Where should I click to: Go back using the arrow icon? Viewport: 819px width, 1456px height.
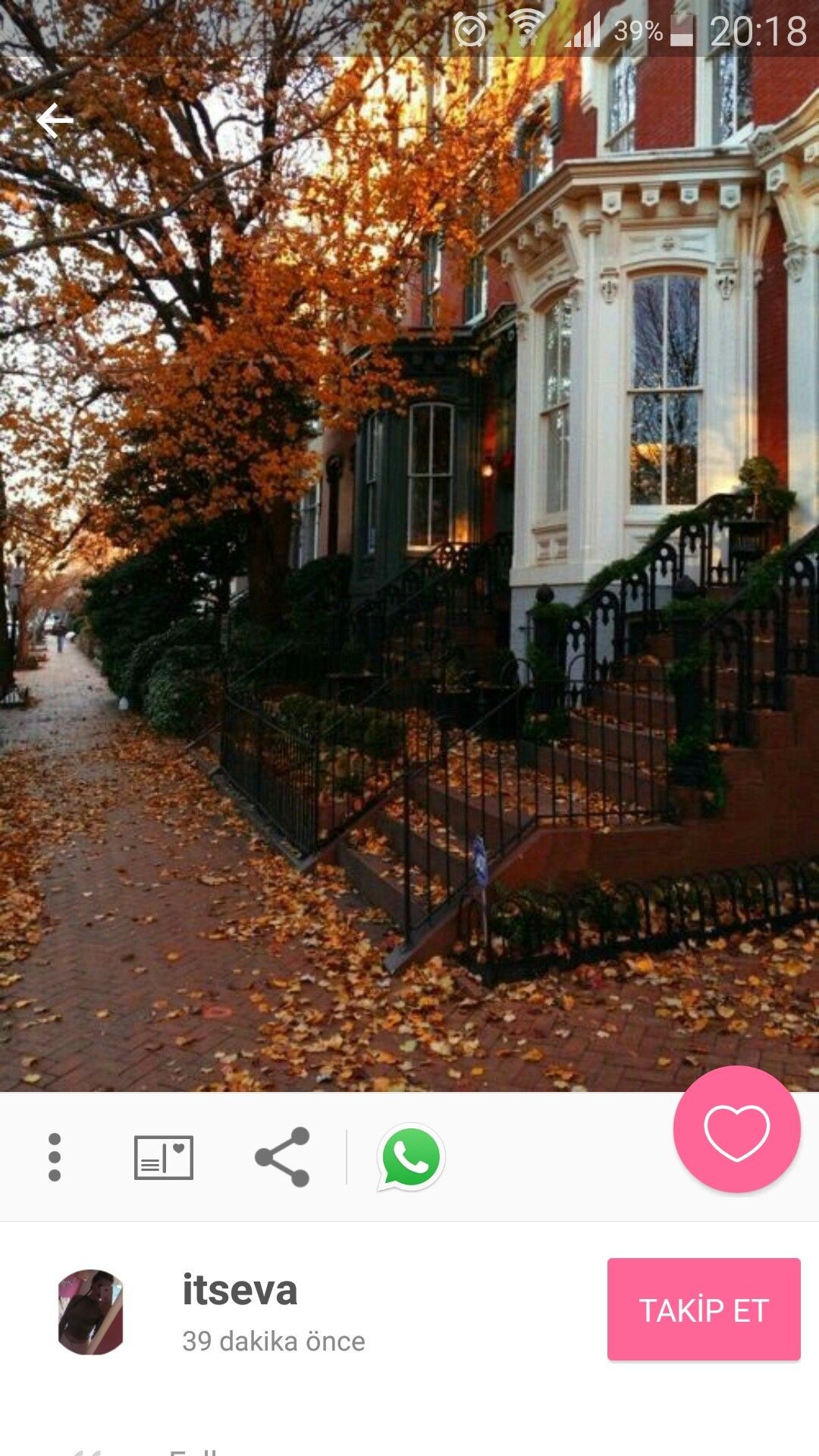point(55,121)
